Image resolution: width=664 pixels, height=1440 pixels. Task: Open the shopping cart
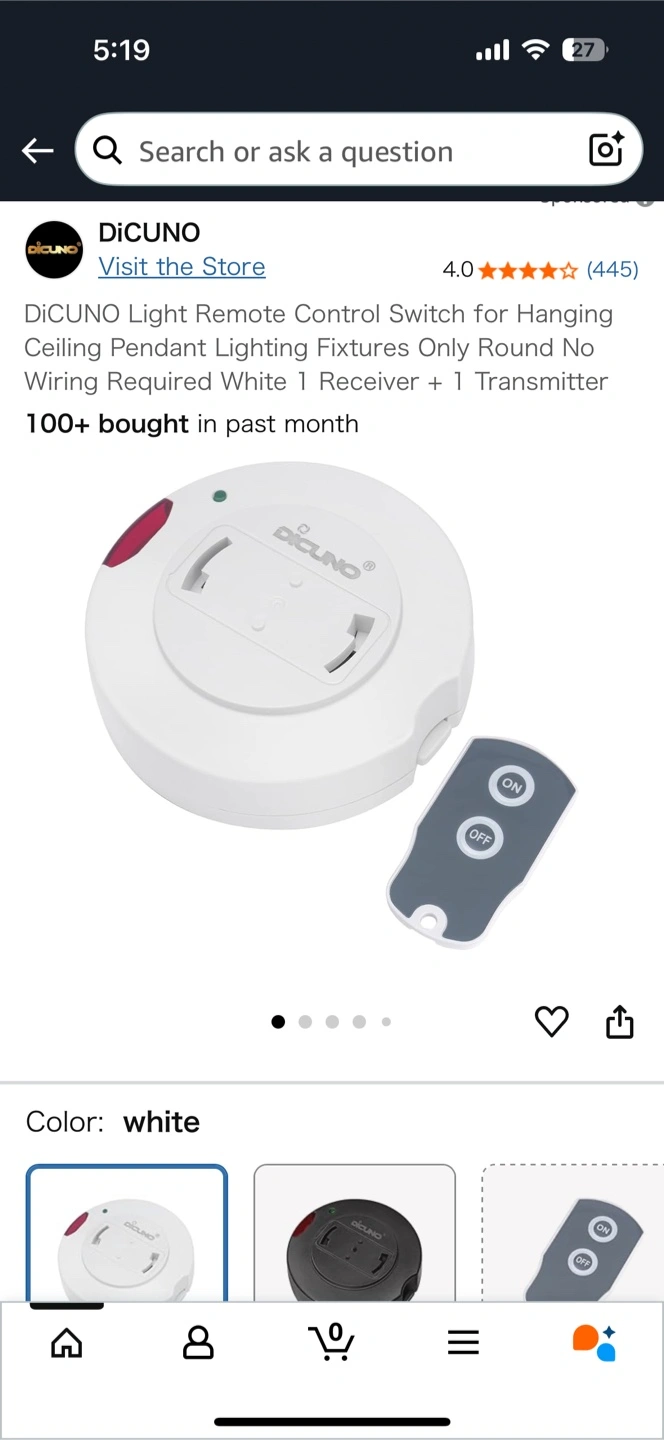pos(331,1342)
